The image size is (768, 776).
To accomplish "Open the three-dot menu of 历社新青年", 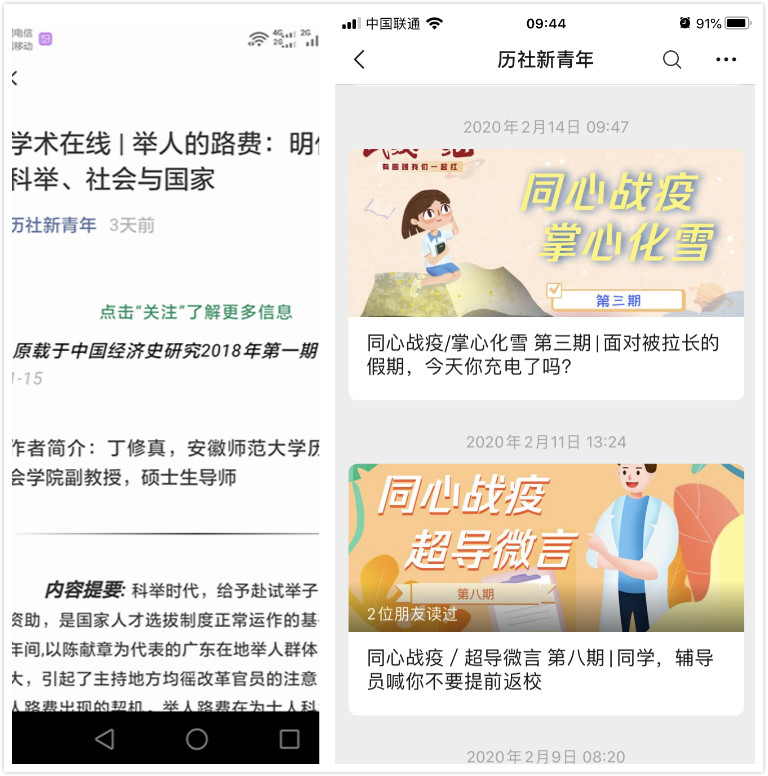I will (x=726, y=60).
